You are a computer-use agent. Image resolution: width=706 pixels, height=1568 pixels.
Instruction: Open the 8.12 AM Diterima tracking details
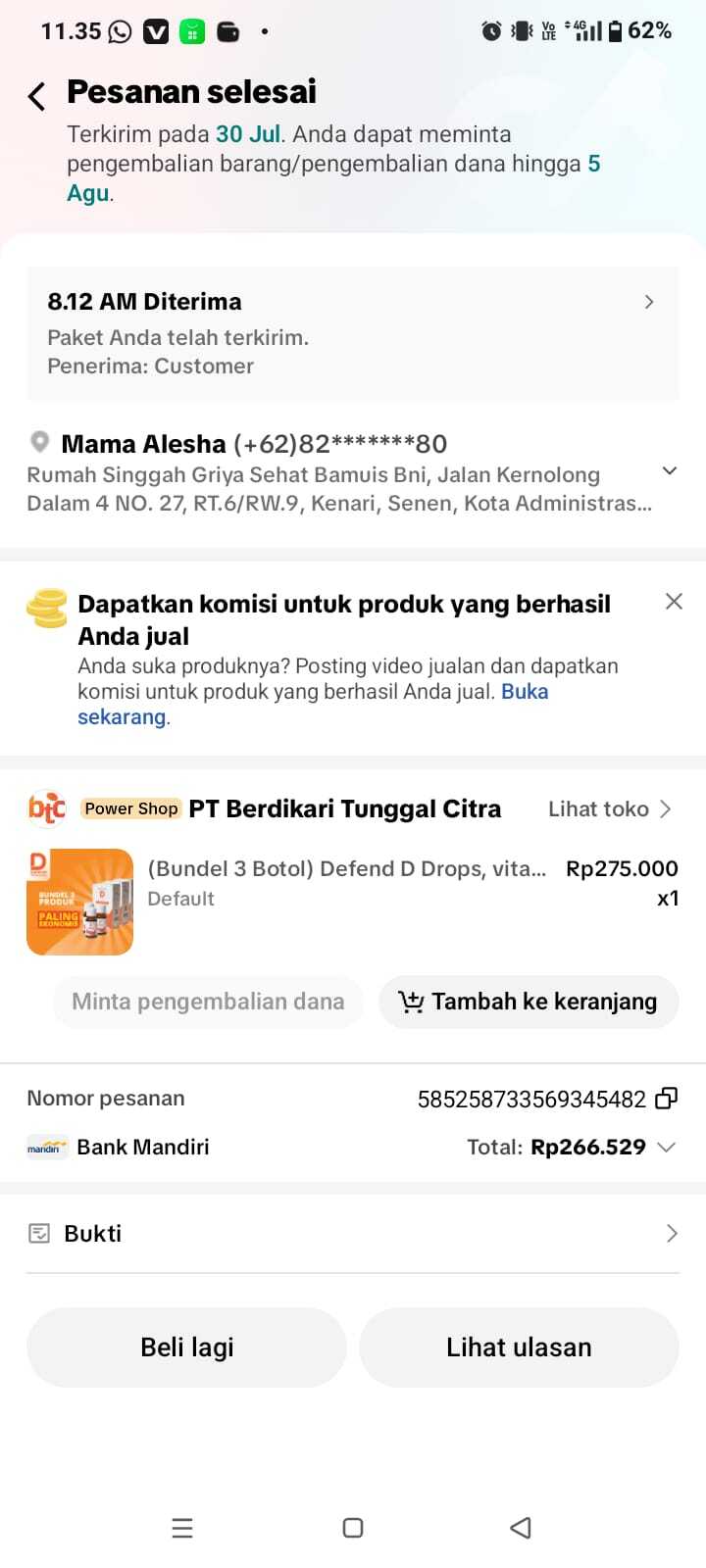pos(353,333)
